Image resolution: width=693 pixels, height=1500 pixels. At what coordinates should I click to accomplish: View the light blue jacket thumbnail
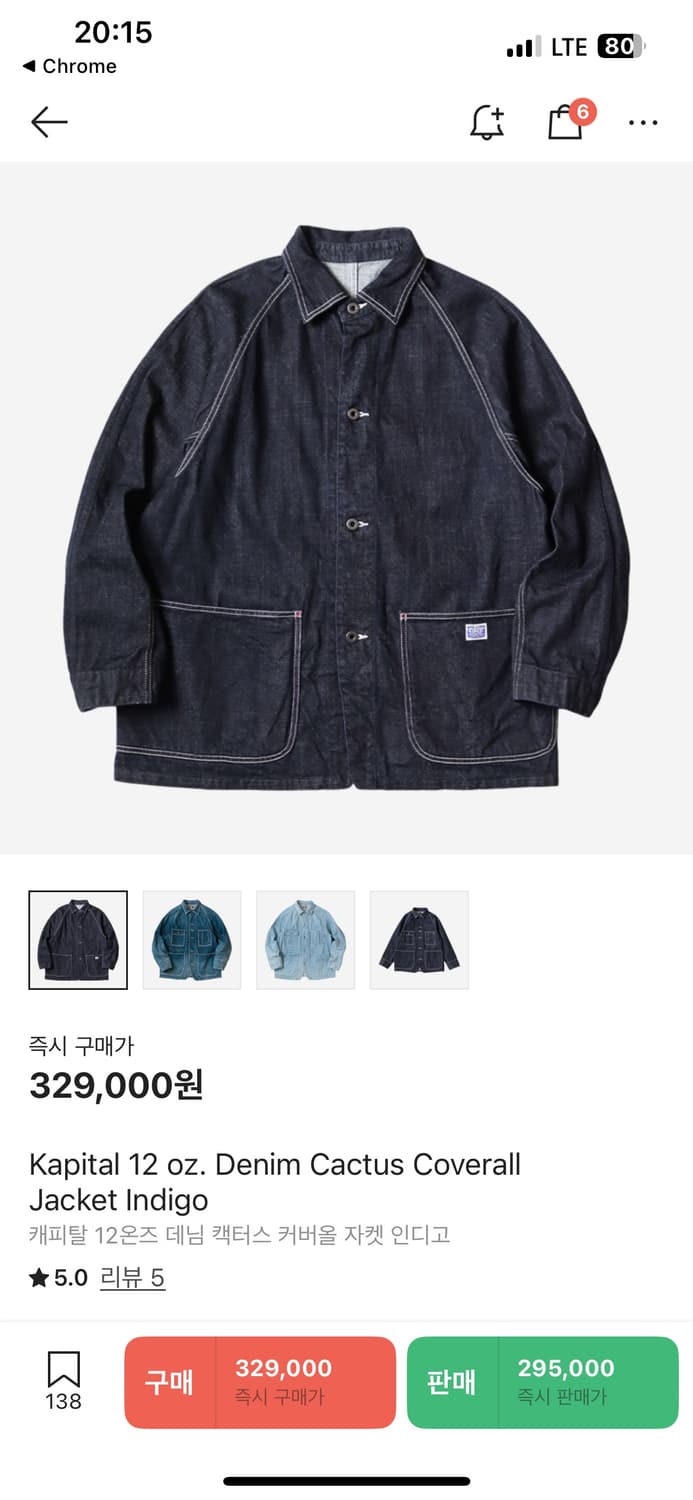(306, 940)
